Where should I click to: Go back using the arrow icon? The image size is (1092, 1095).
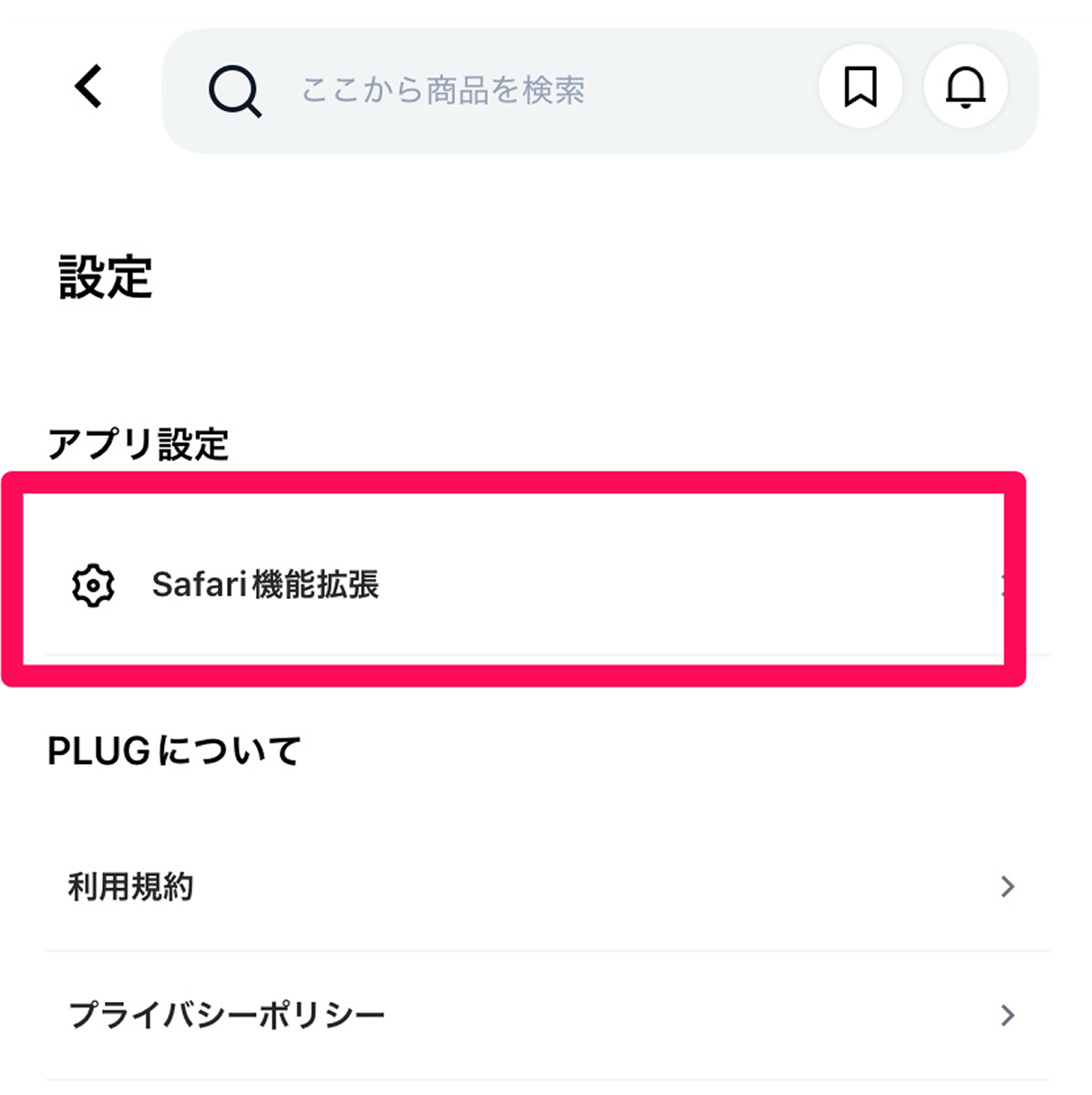(88, 88)
